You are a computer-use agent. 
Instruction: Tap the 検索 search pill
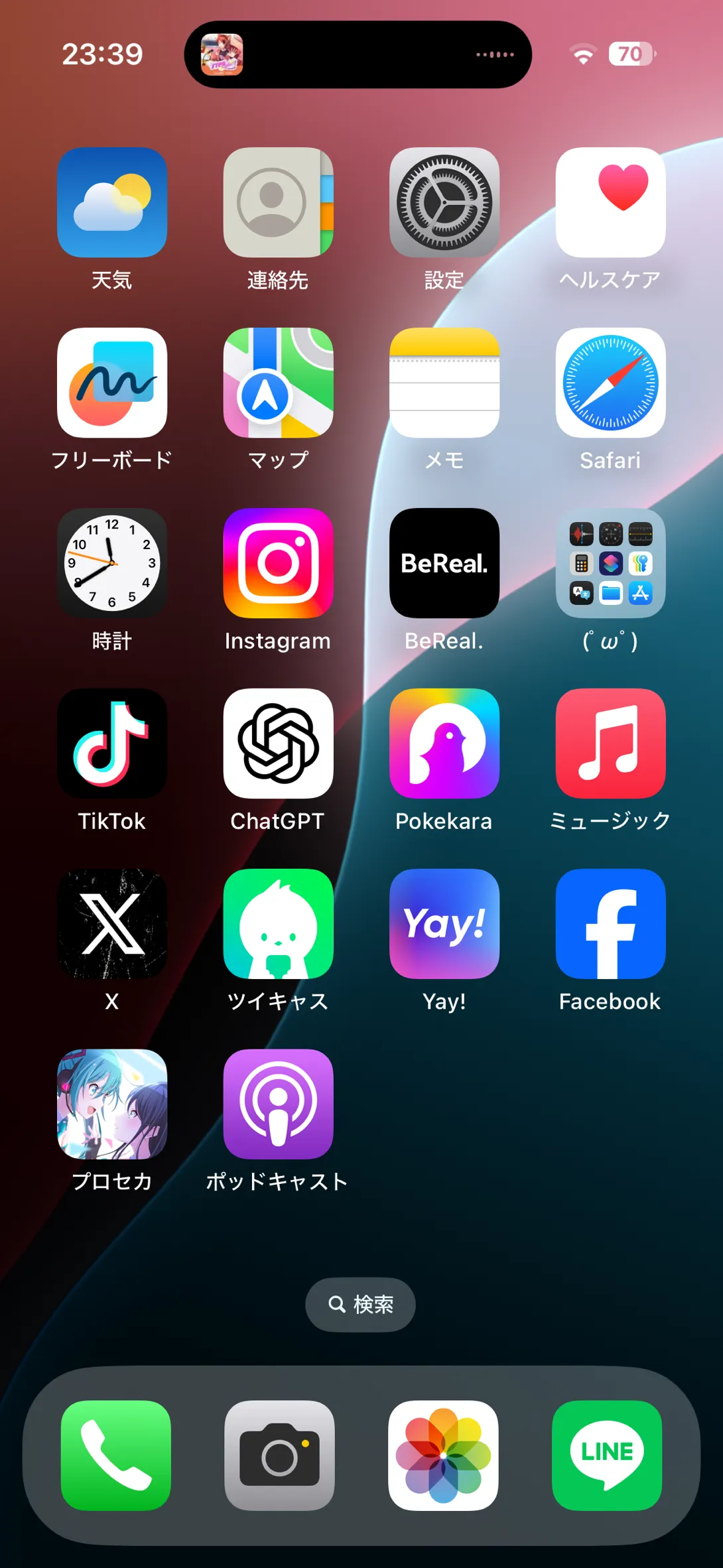360,1305
